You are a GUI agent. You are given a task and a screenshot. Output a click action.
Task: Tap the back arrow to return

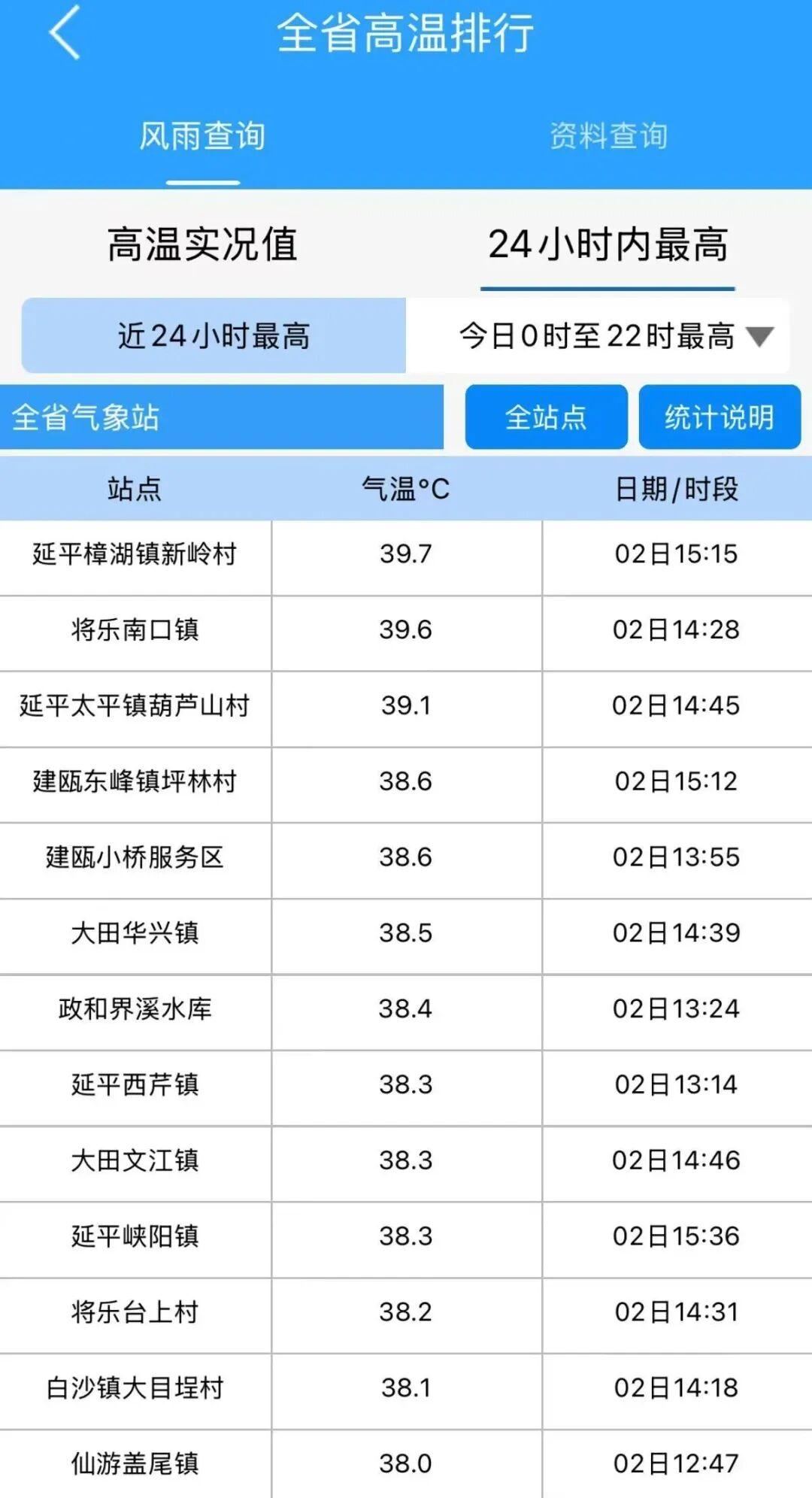64,34
